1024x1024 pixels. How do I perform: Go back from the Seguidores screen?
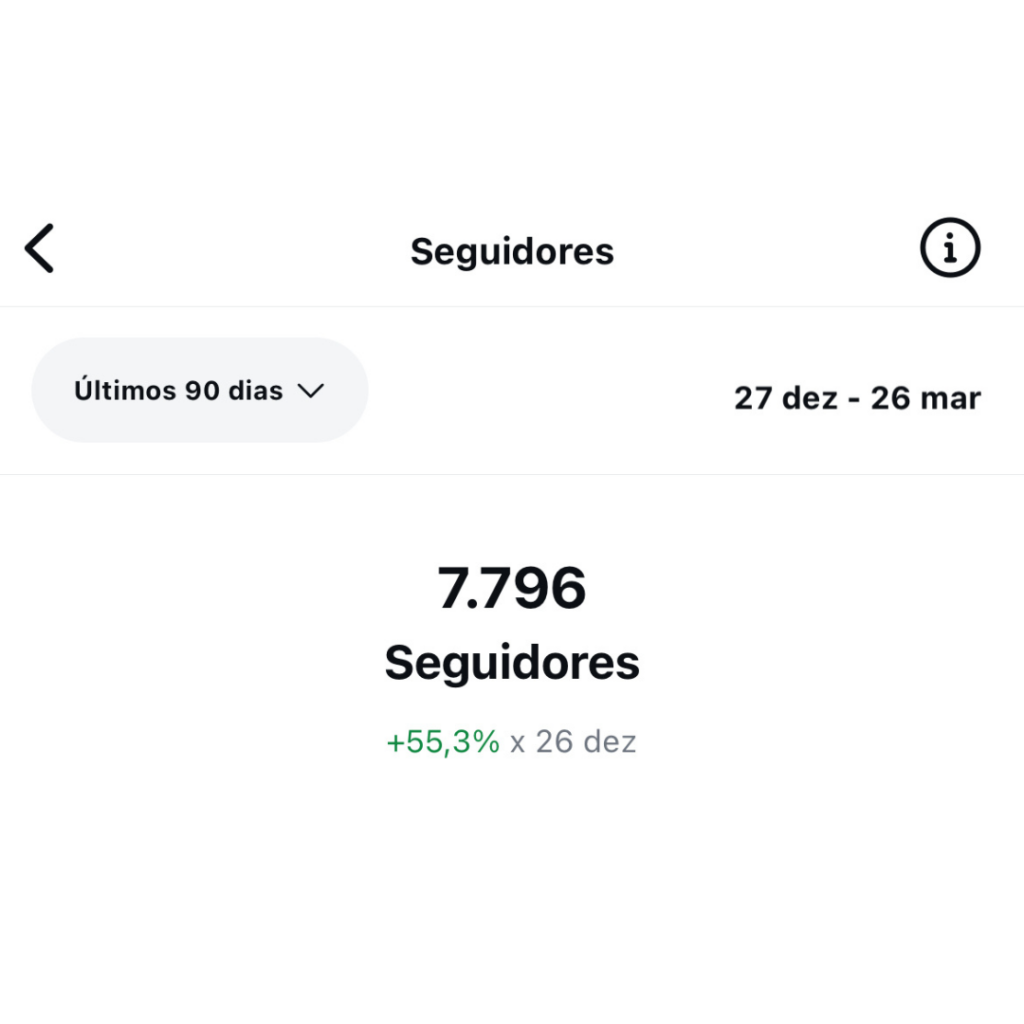[x=40, y=248]
